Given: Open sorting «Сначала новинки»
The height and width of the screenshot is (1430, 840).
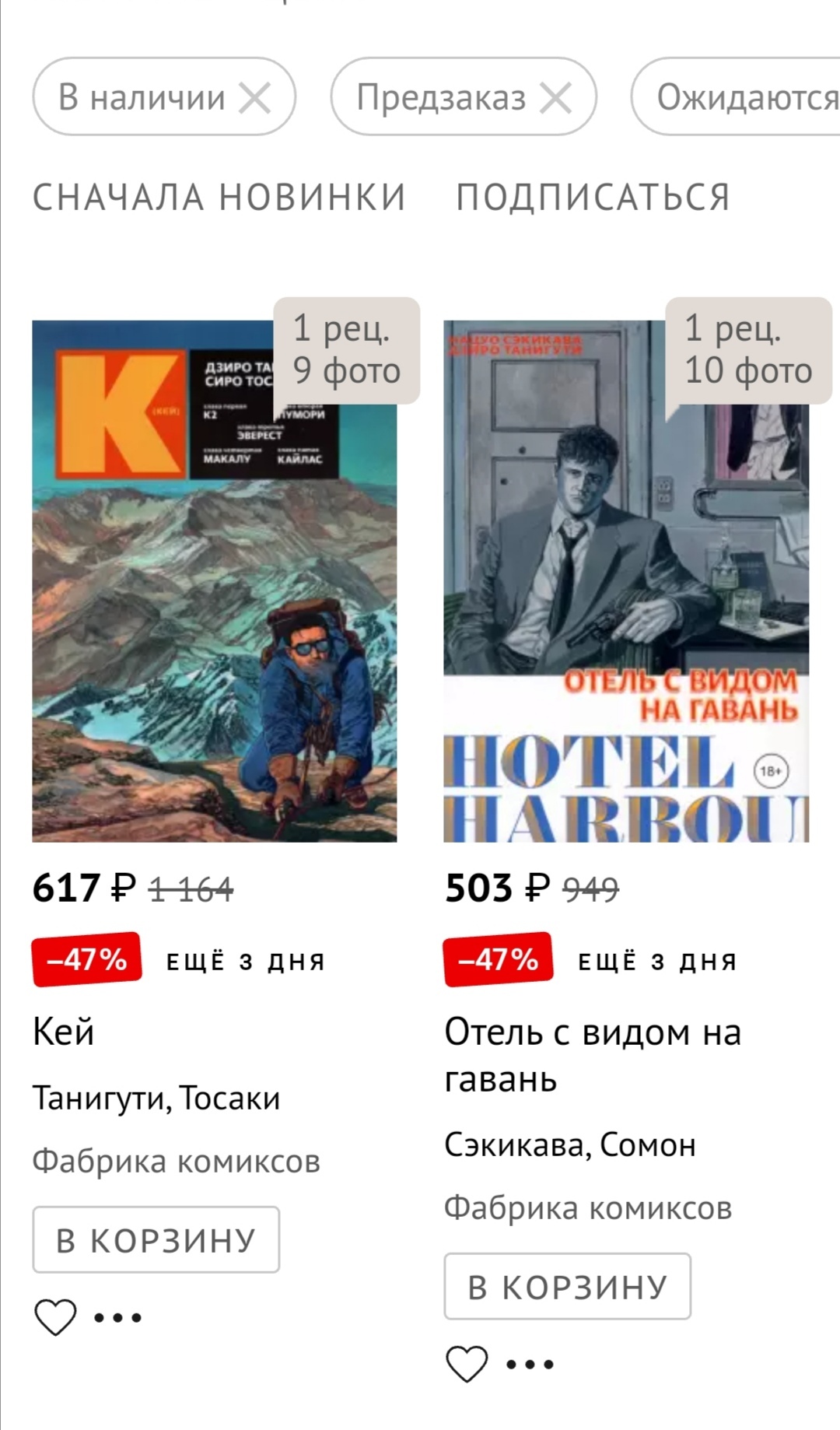Looking at the screenshot, I should [x=219, y=197].
